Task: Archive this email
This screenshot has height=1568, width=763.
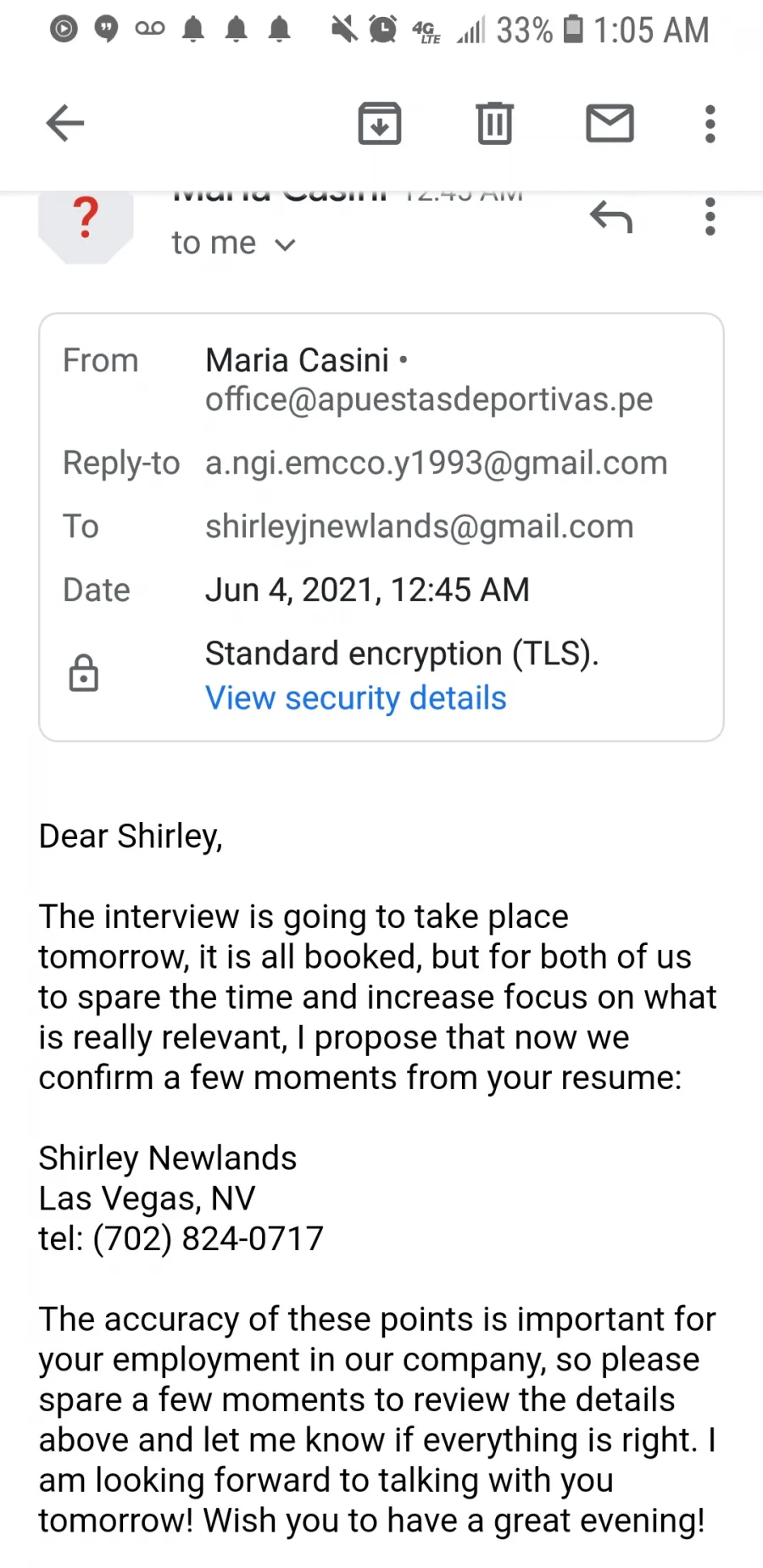Action: (379, 124)
